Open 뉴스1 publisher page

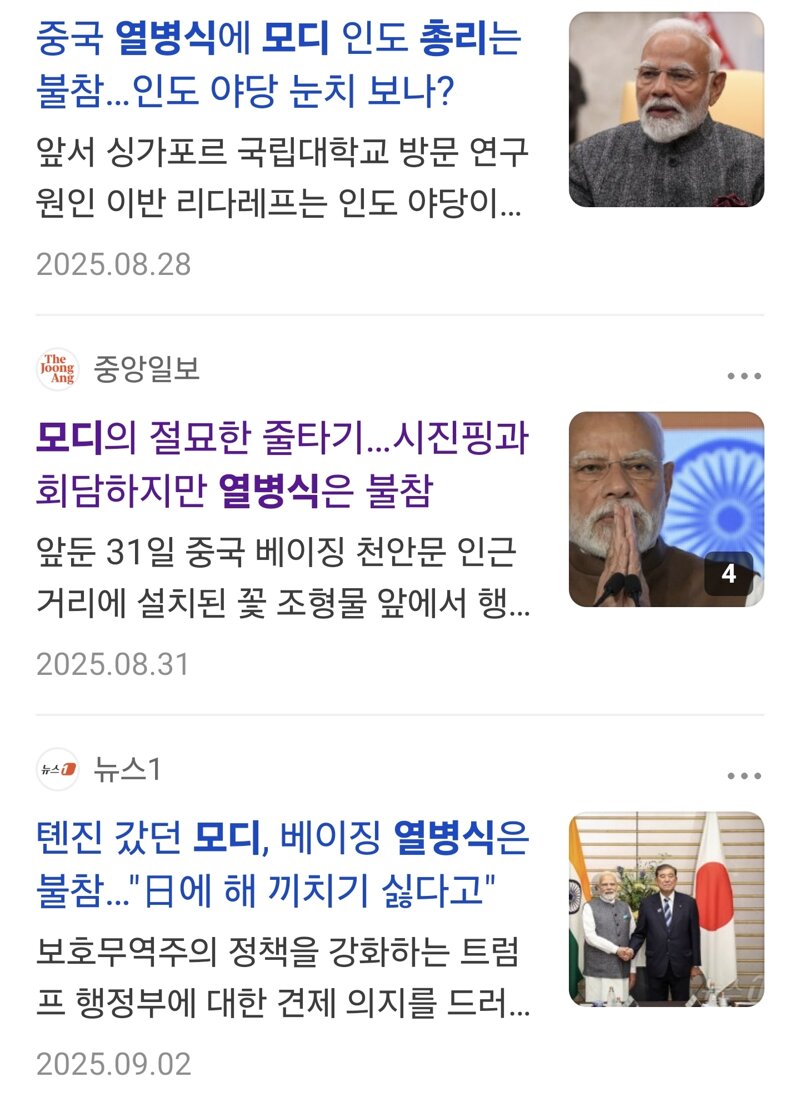click(127, 769)
